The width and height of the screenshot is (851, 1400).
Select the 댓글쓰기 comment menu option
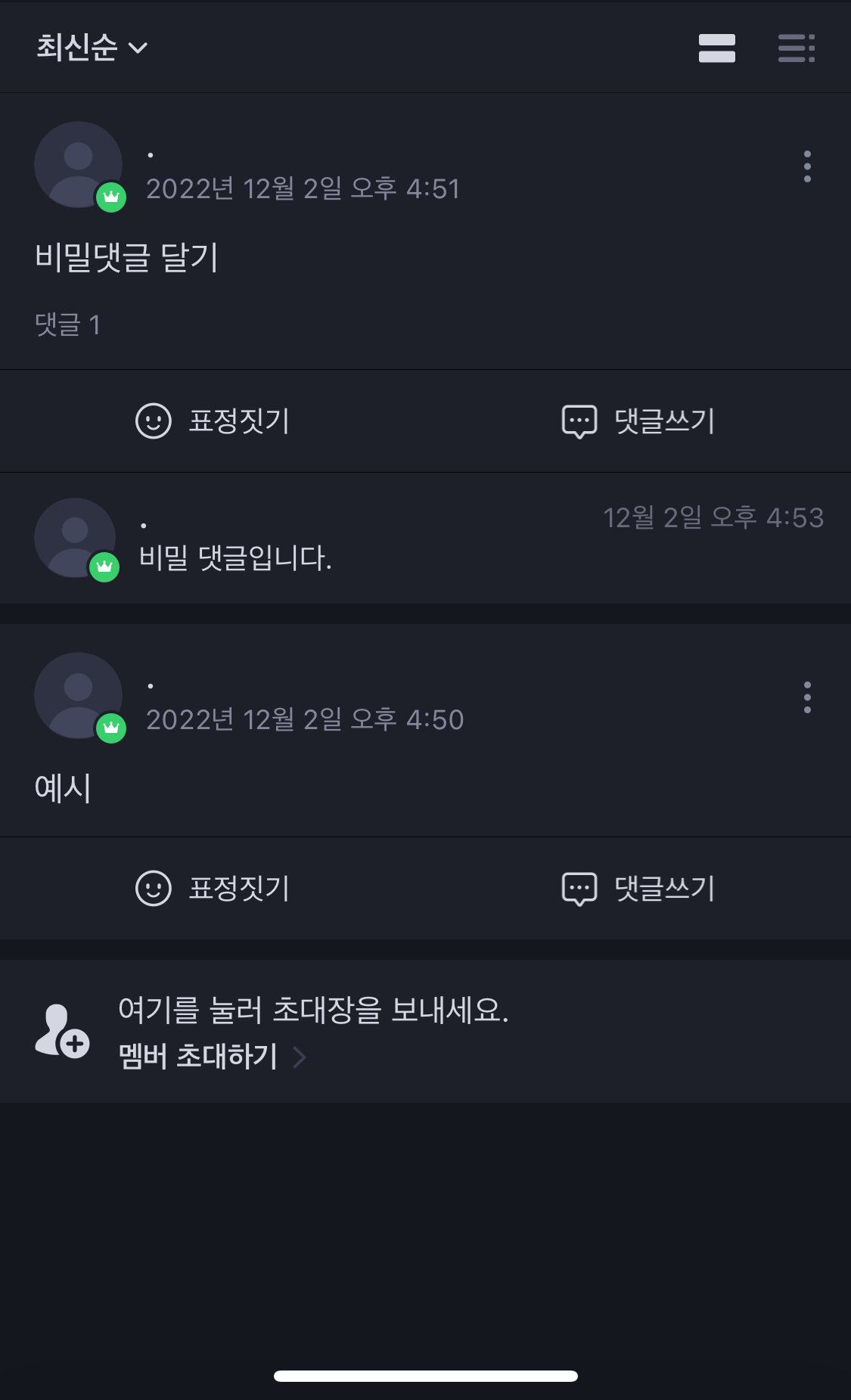666,422
